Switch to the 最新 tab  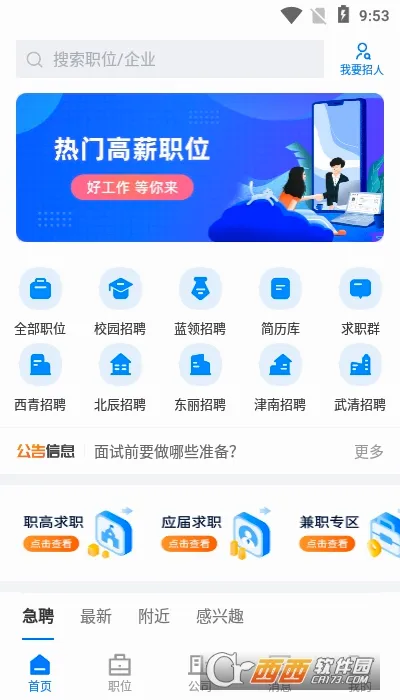point(96,617)
